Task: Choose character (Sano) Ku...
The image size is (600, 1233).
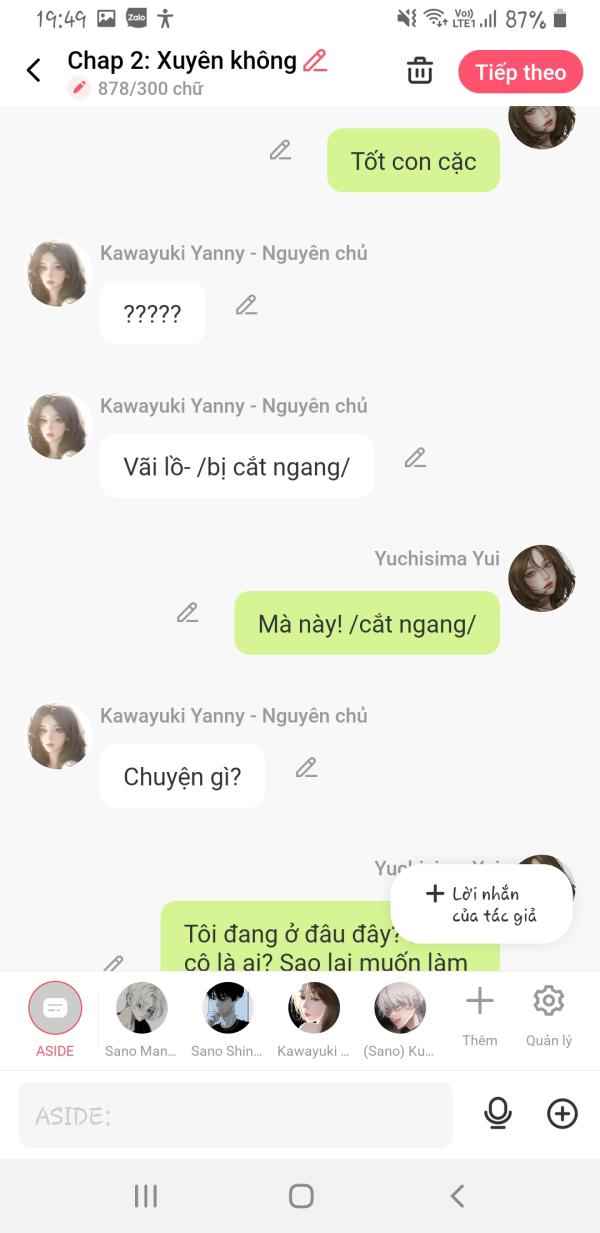Action: tap(399, 1019)
